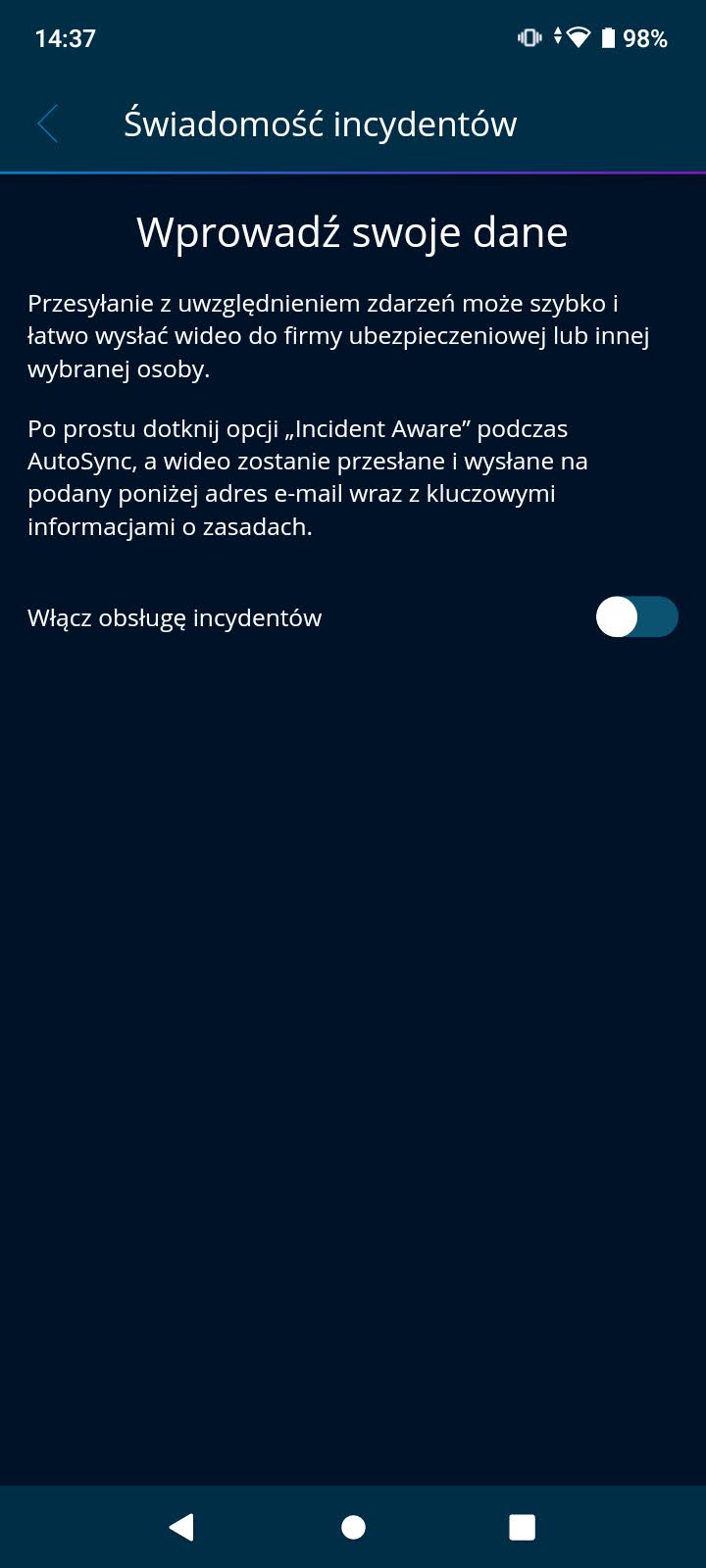The height and width of the screenshot is (1568, 706).
Task: Tap the first description paragraph about uploading video
Action: [x=338, y=336]
